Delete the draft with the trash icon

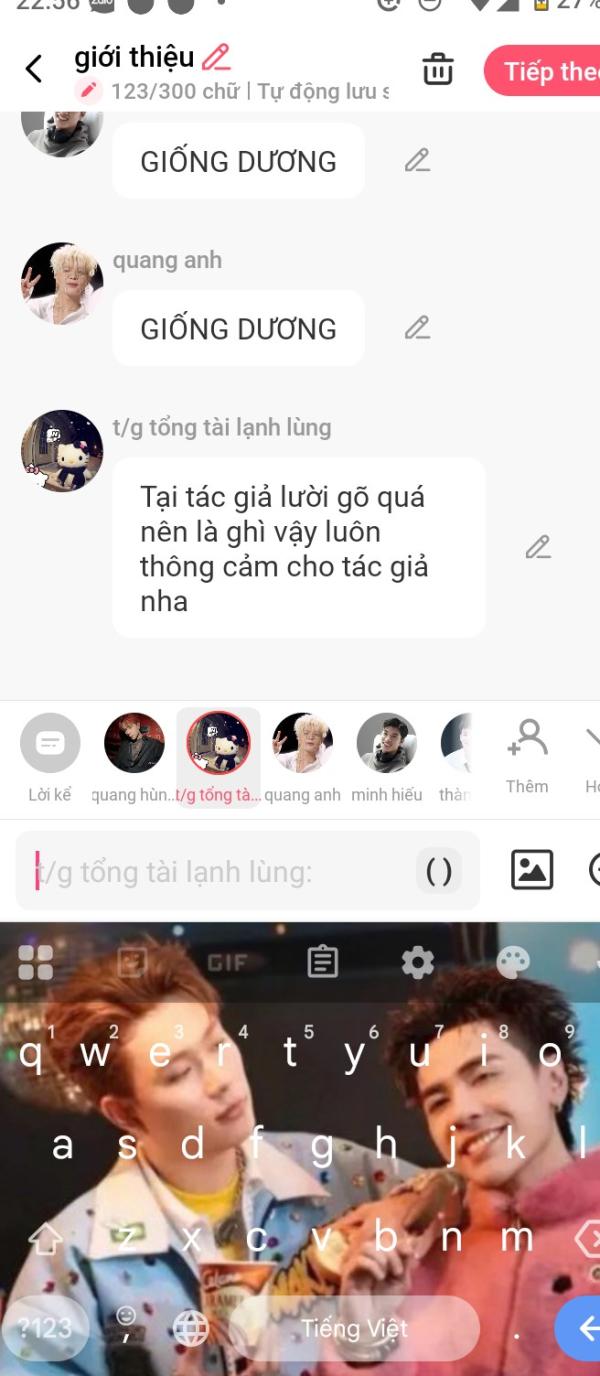[x=437, y=70]
